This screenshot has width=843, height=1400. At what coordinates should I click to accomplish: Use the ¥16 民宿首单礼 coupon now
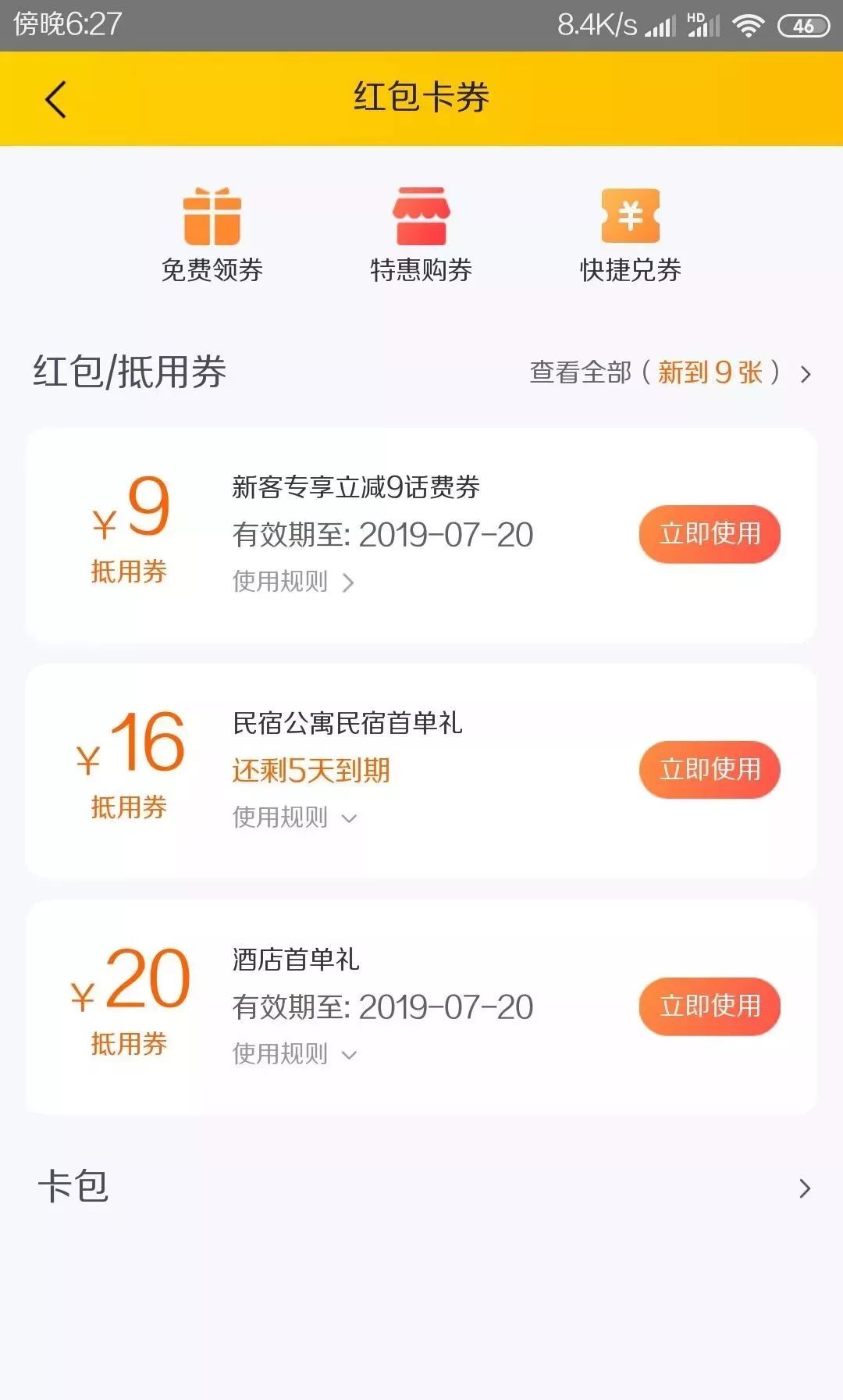click(x=710, y=770)
